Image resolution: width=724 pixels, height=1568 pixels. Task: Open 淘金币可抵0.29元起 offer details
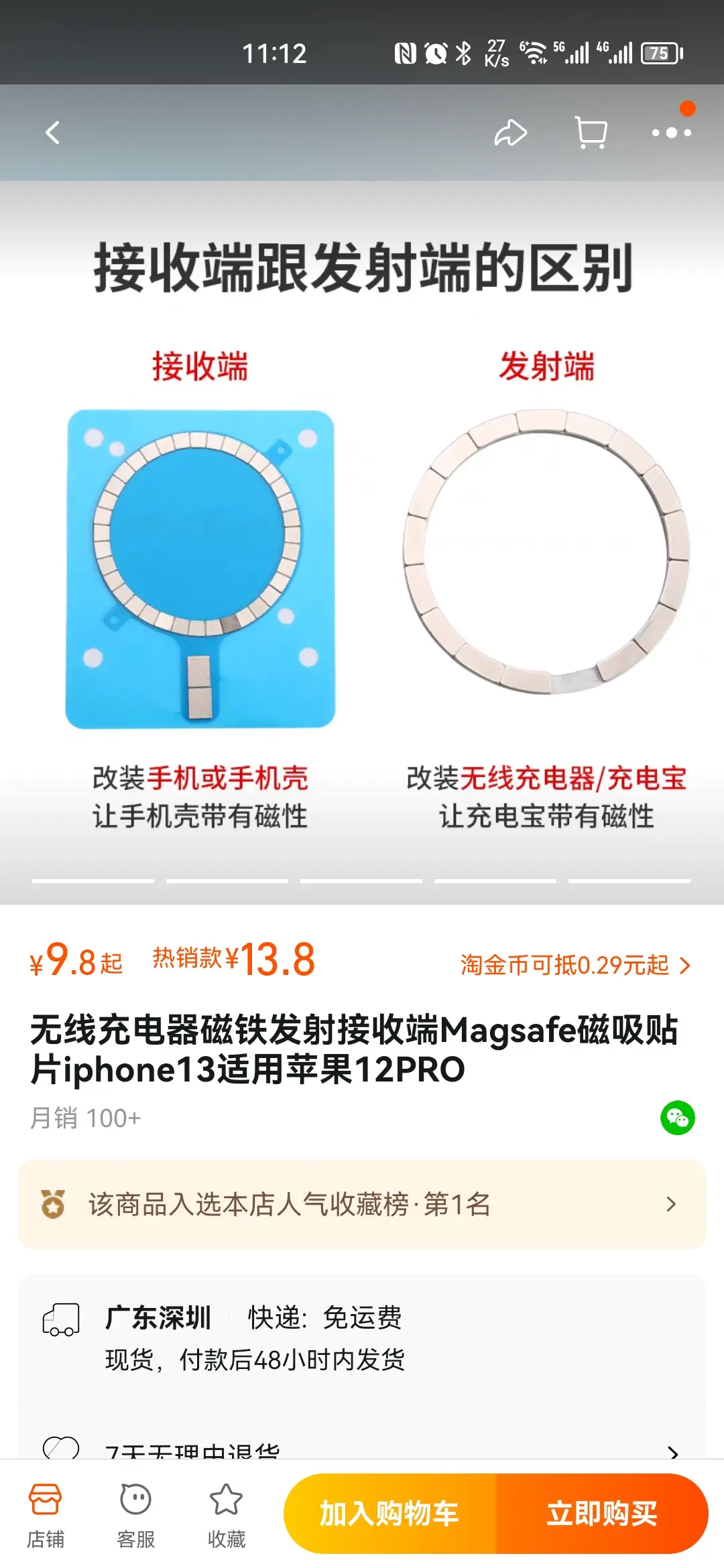click(x=575, y=965)
